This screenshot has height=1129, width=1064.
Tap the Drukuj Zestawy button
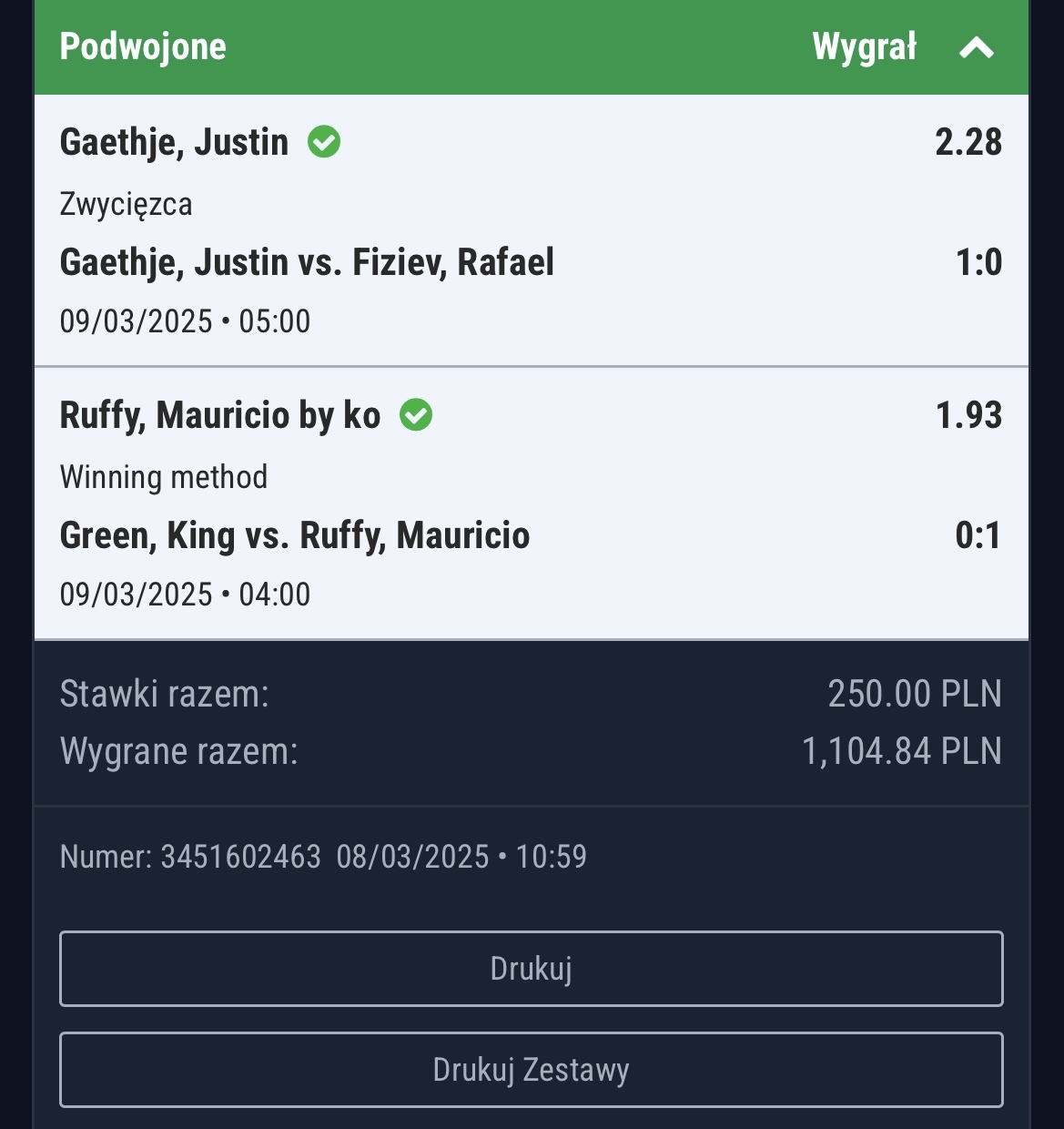click(x=531, y=1070)
